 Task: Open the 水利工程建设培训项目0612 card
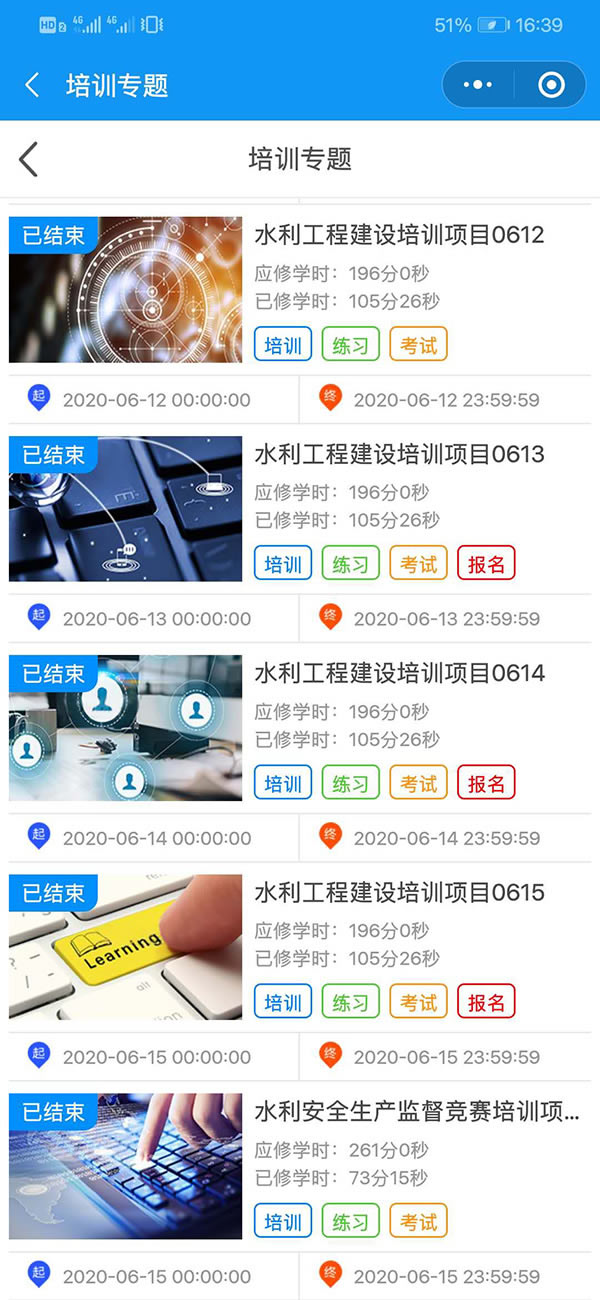(x=399, y=236)
